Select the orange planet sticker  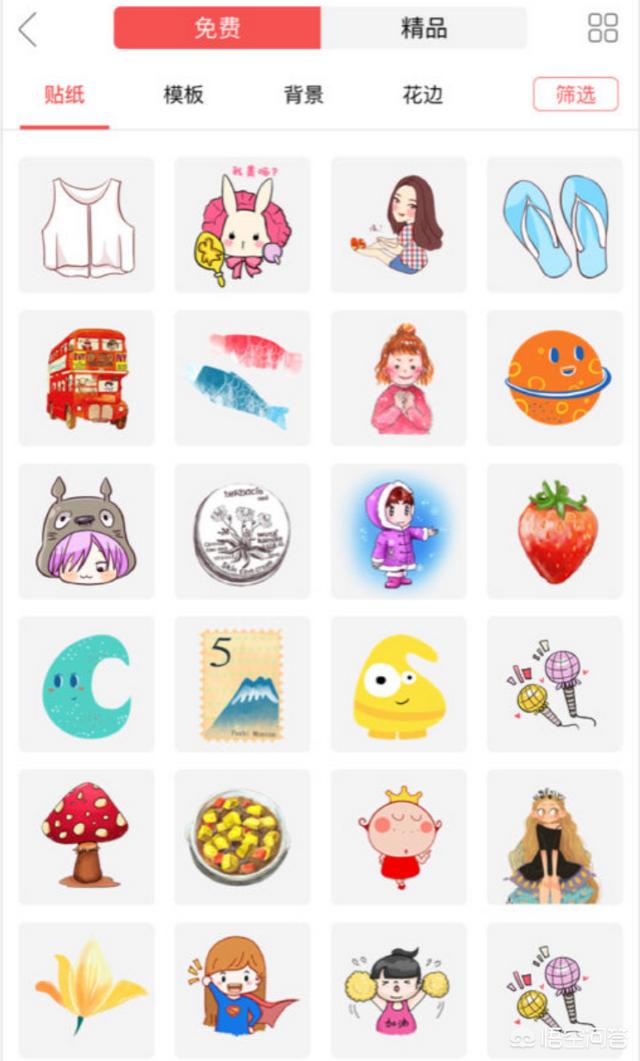tap(555, 378)
